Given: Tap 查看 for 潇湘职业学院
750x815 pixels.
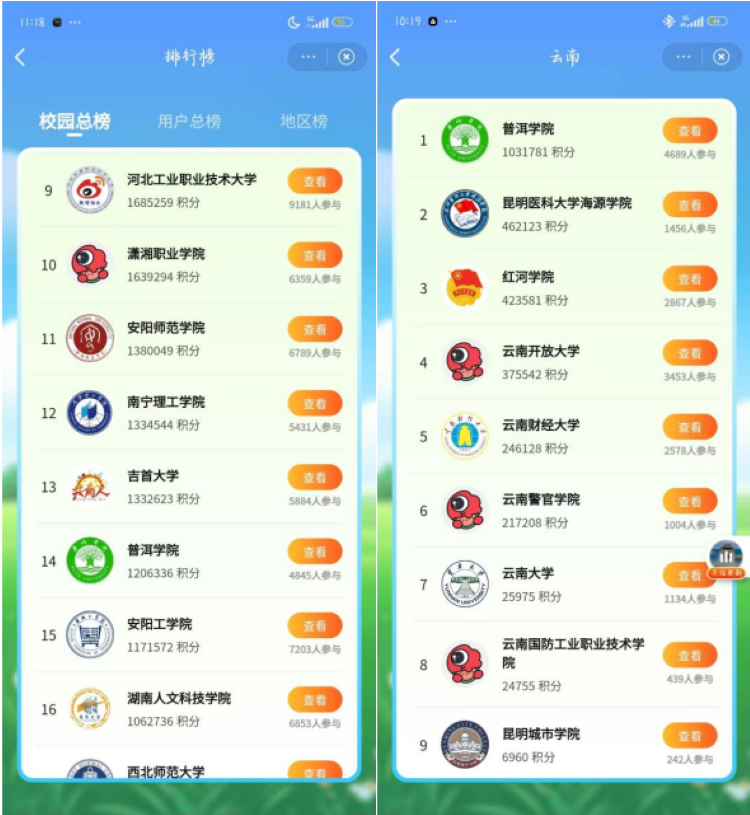Looking at the screenshot, I should point(315,255).
